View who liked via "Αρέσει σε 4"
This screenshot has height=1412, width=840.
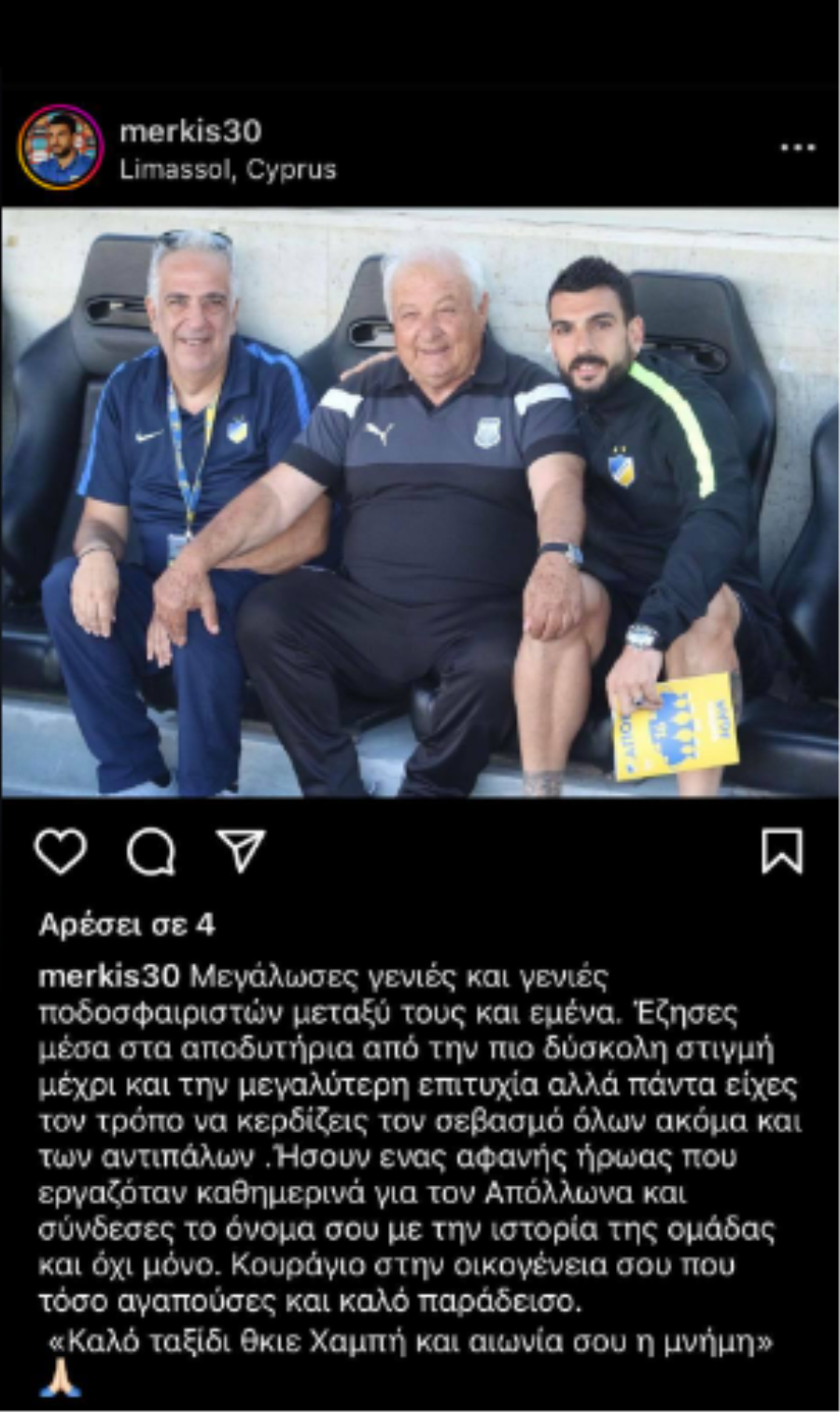(x=127, y=925)
